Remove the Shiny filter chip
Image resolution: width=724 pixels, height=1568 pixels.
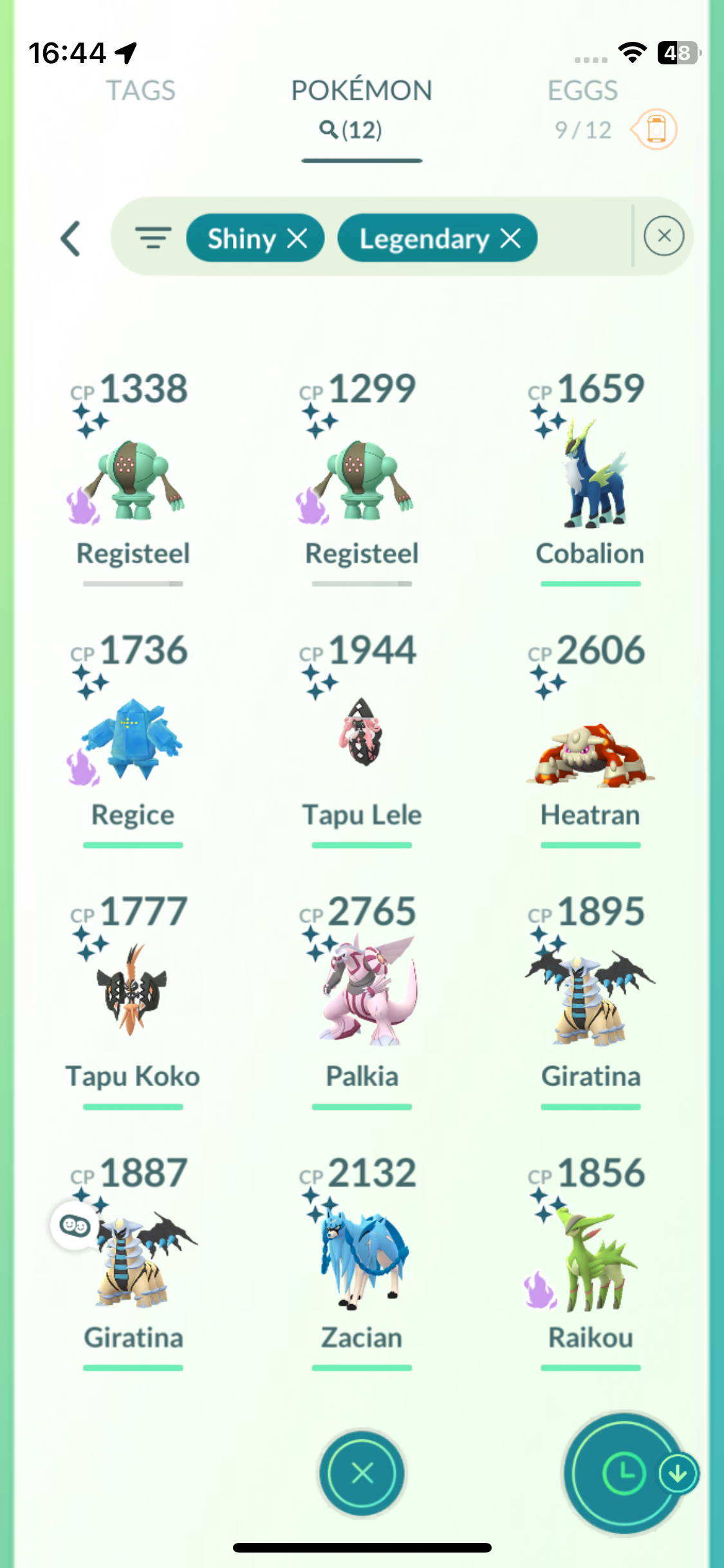297,239
